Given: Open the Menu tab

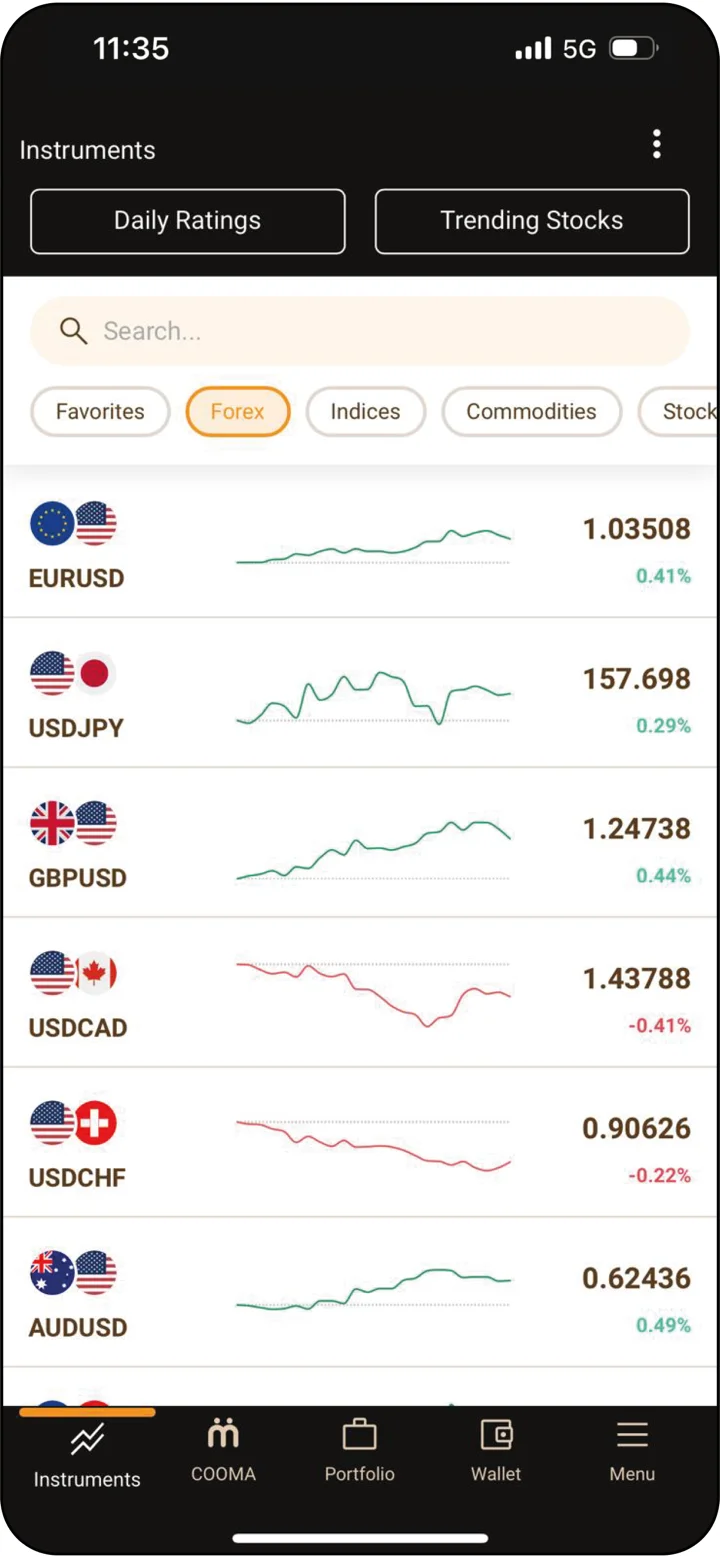Looking at the screenshot, I should [632, 1452].
